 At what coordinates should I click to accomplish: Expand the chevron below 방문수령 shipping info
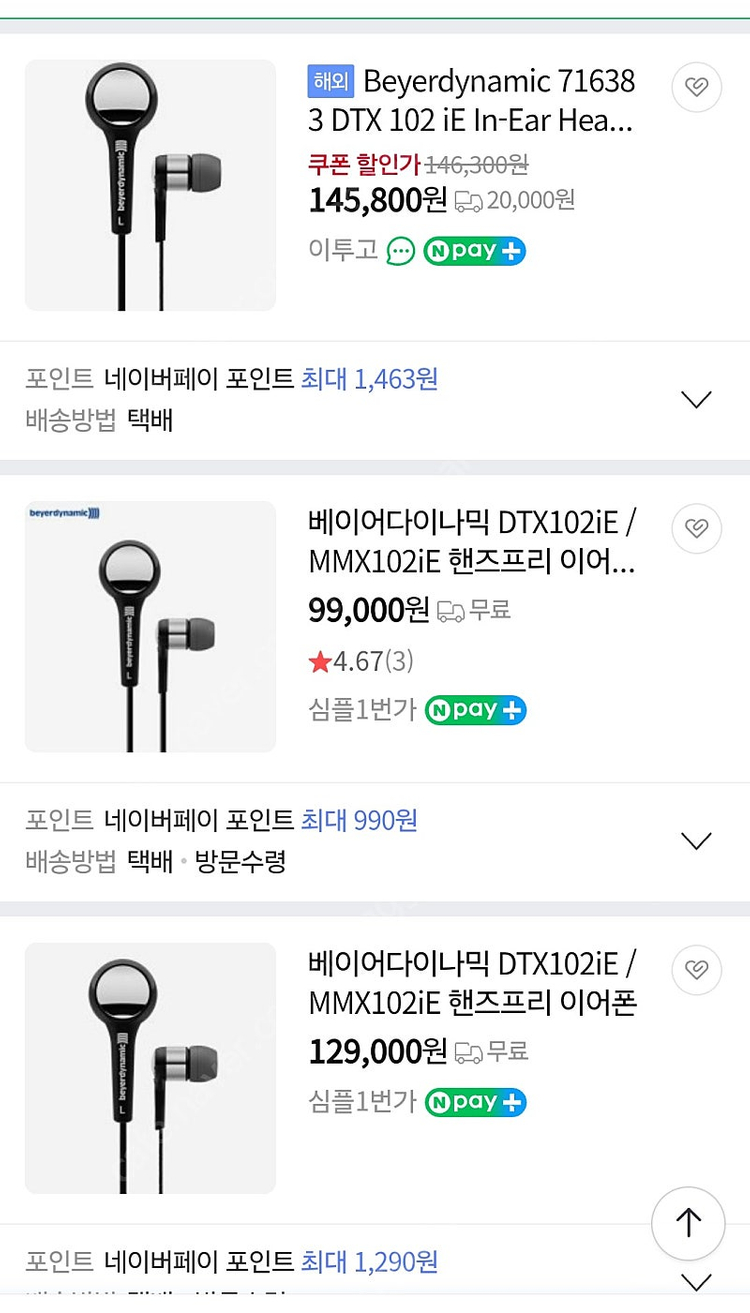(x=696, y=840)
